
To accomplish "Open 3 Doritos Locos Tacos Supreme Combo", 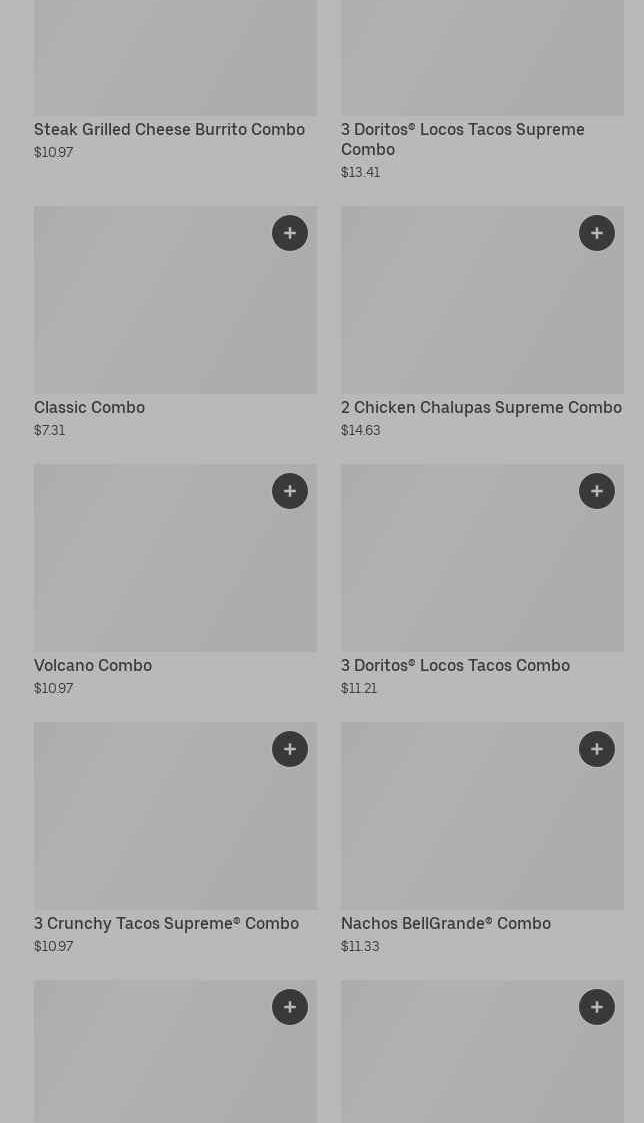I will [462, 139].
